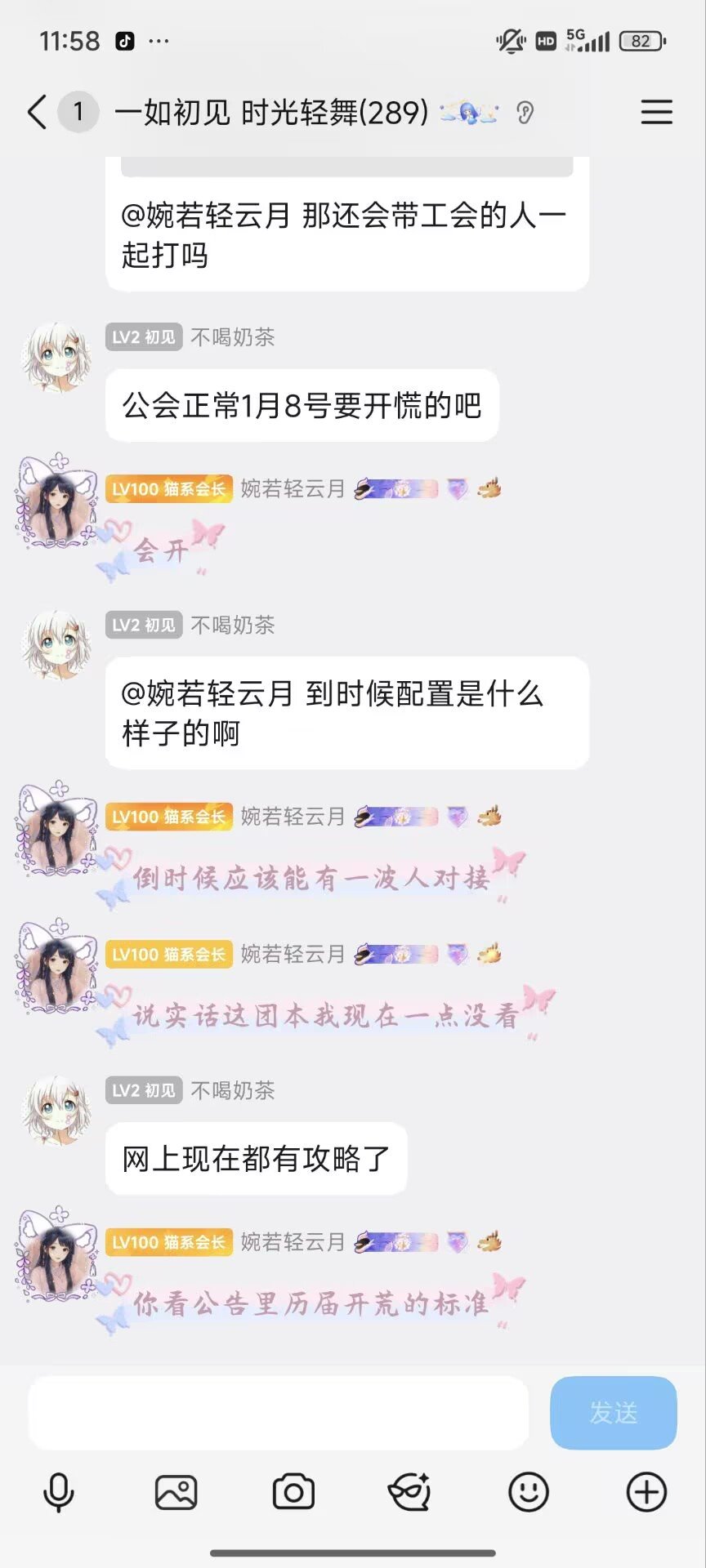Tap the 发送 send button
Viewport: 706px width, 1568px height.
[x=613, y=1412]
